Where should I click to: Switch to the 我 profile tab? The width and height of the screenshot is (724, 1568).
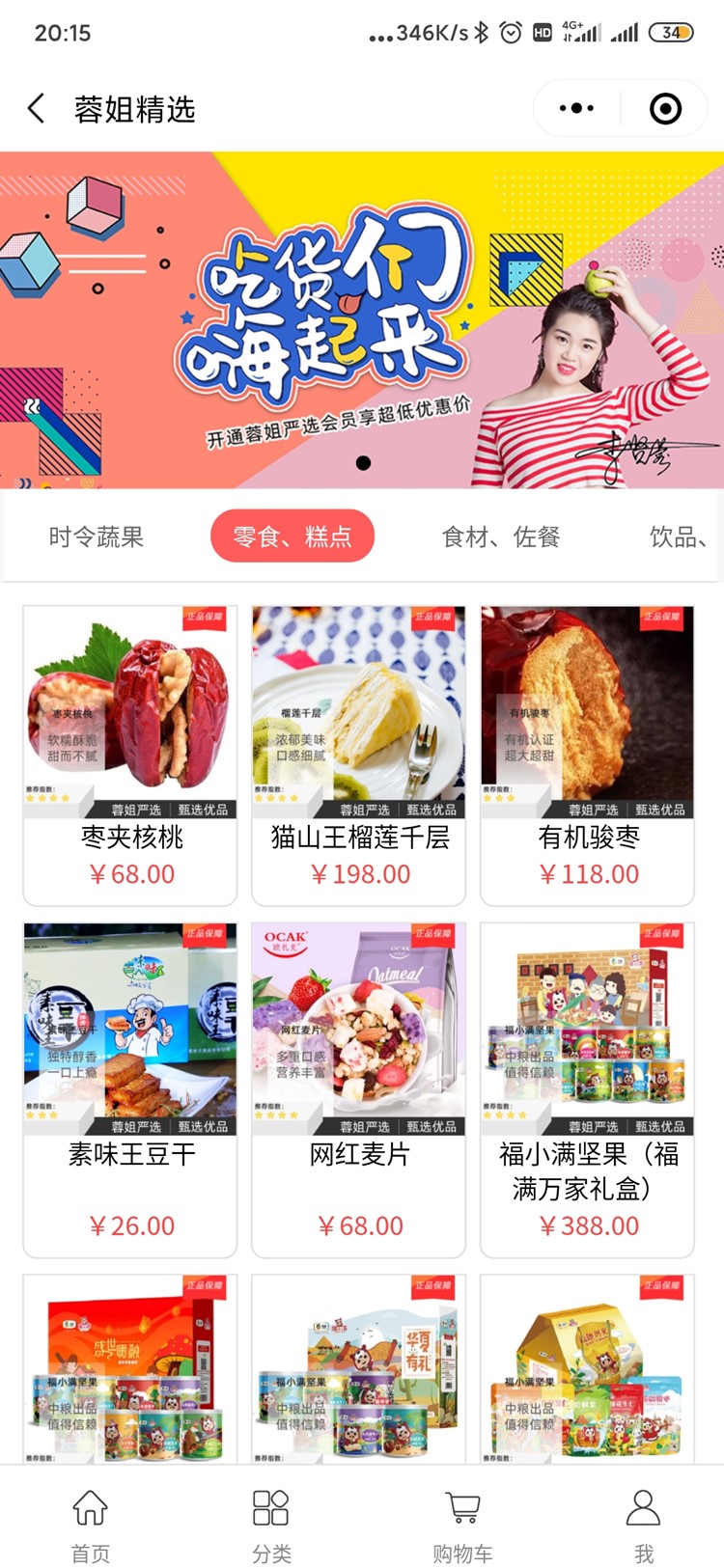pyautogui.click(x=644, y=1525)
